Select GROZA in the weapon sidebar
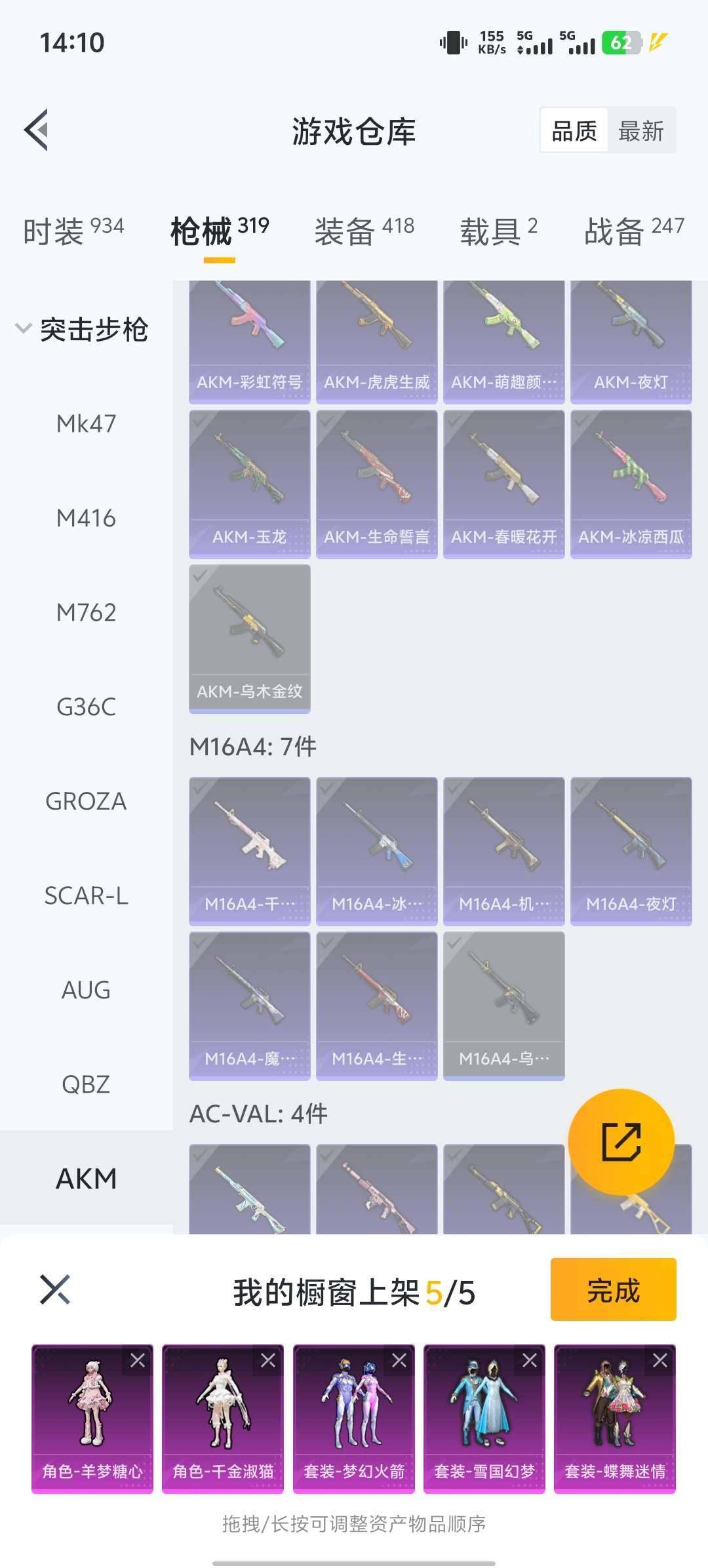The height and width of the screenshot is (1568, 708). [85, 801]
